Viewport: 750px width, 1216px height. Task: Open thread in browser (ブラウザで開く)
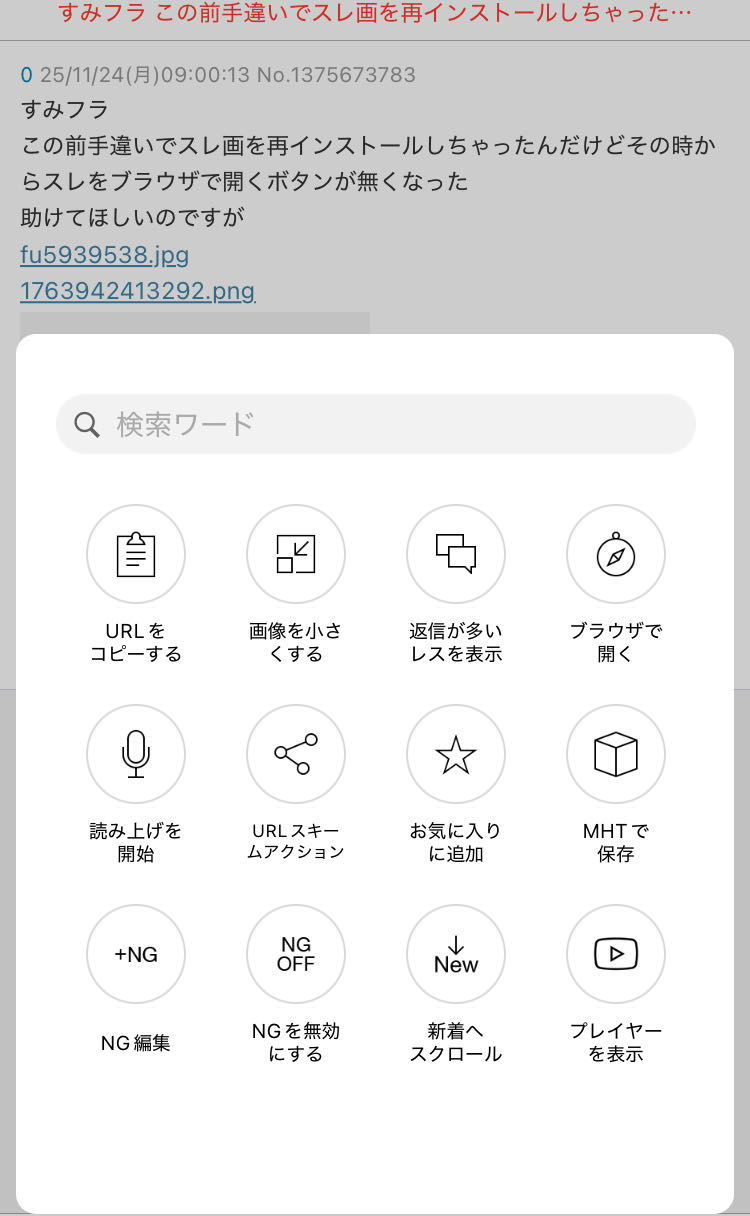(x=616, y=554)
